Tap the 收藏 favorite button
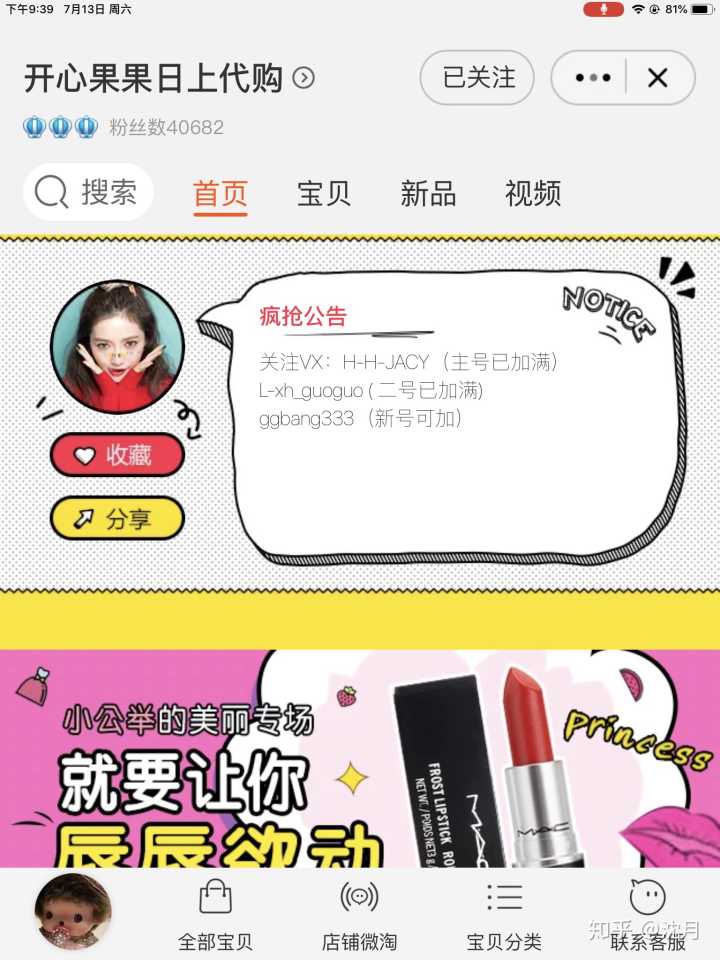 pyautogui.click(x=118, y=455)
